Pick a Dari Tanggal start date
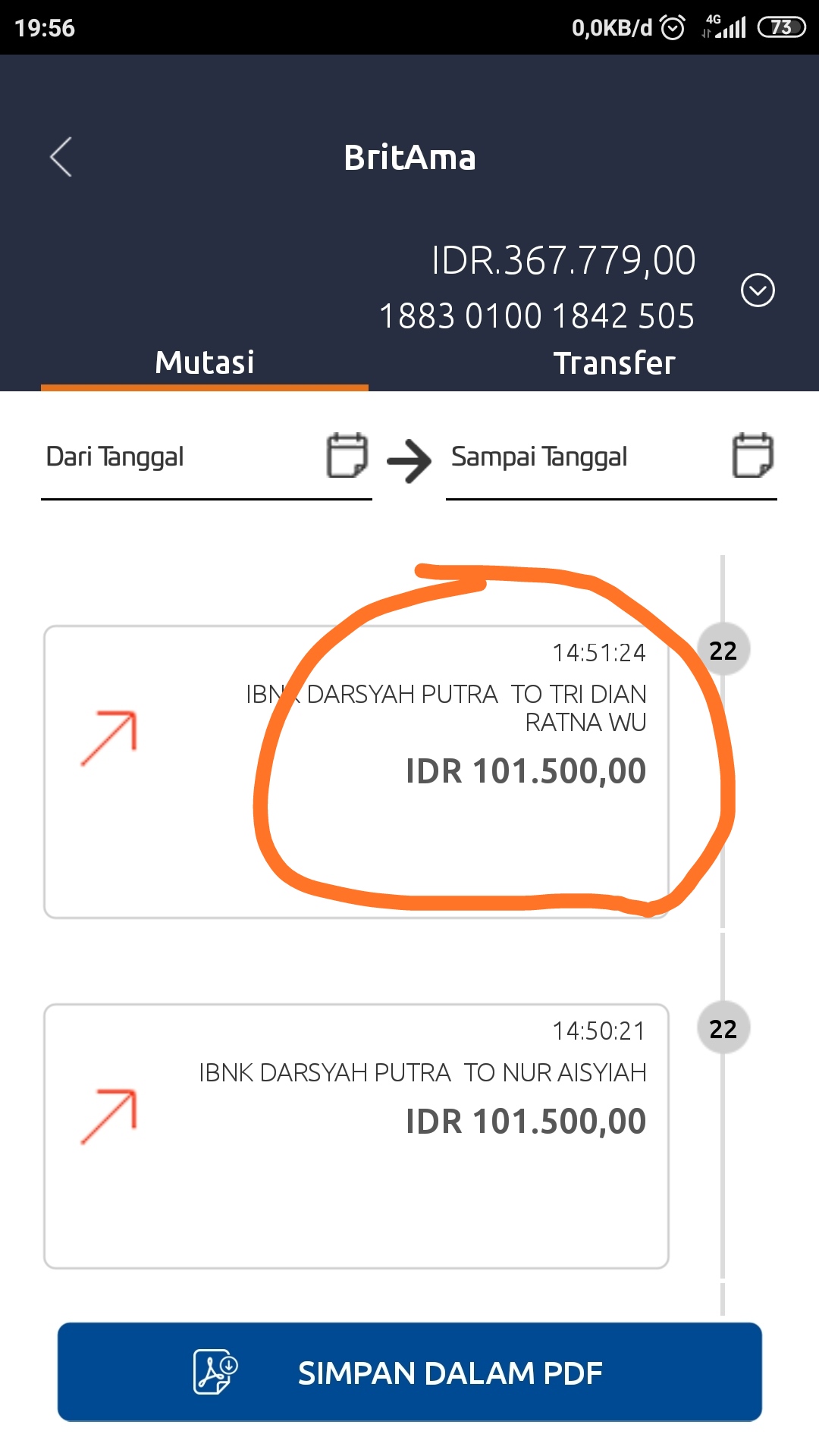The image size is (819, 1456). click(206, 457)
